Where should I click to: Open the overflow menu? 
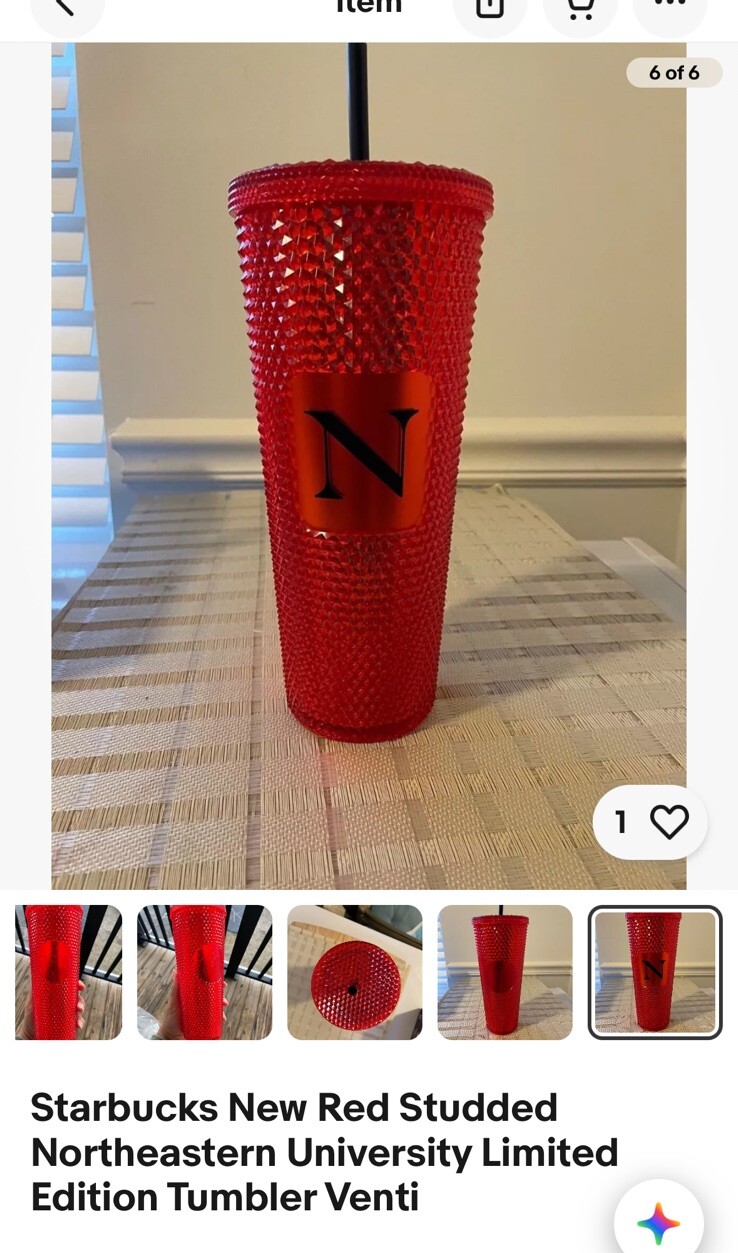coord(669,9)
